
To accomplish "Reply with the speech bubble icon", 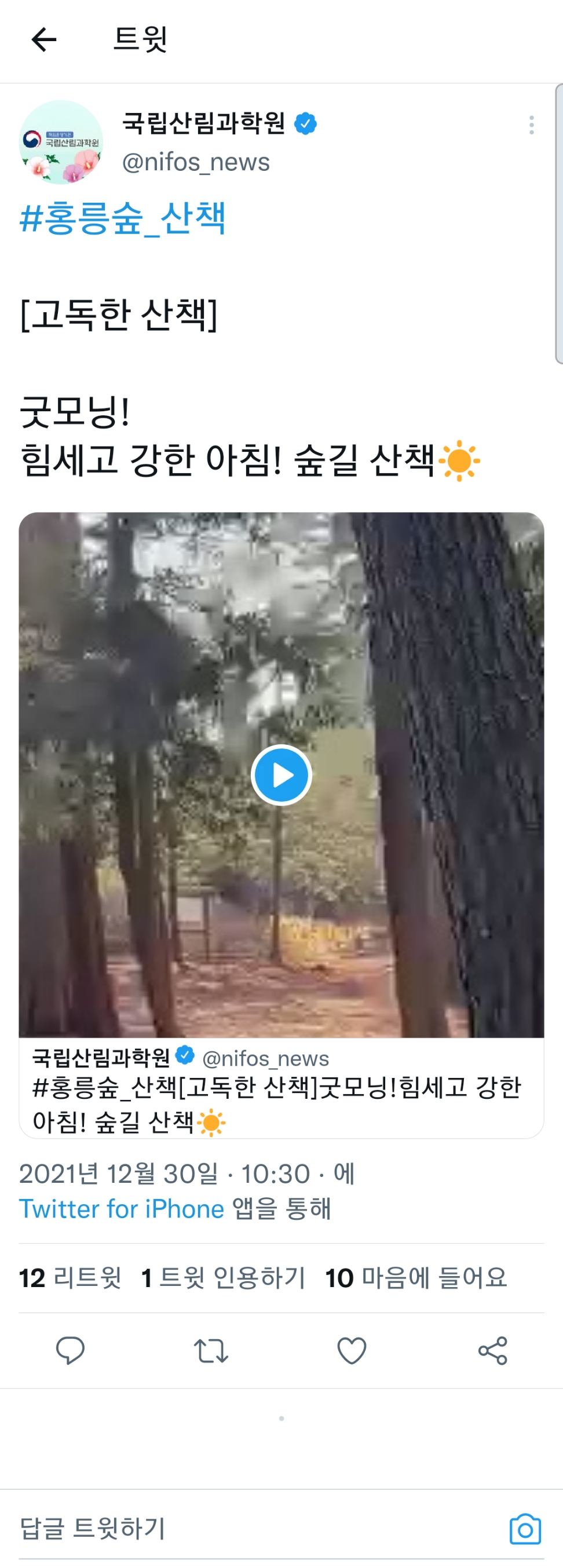I will point(70,1351).
